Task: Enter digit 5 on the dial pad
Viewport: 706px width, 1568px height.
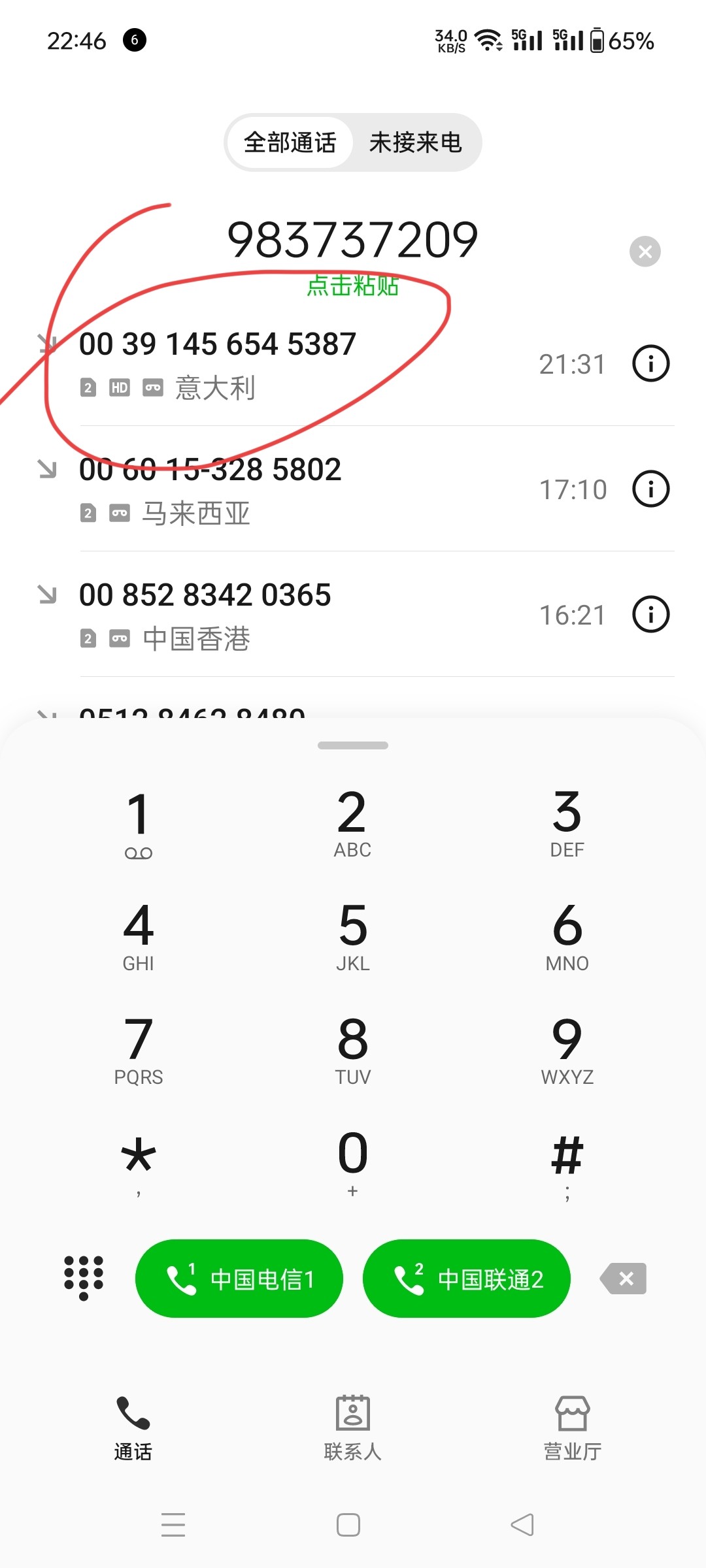Action: click(353, 936)
